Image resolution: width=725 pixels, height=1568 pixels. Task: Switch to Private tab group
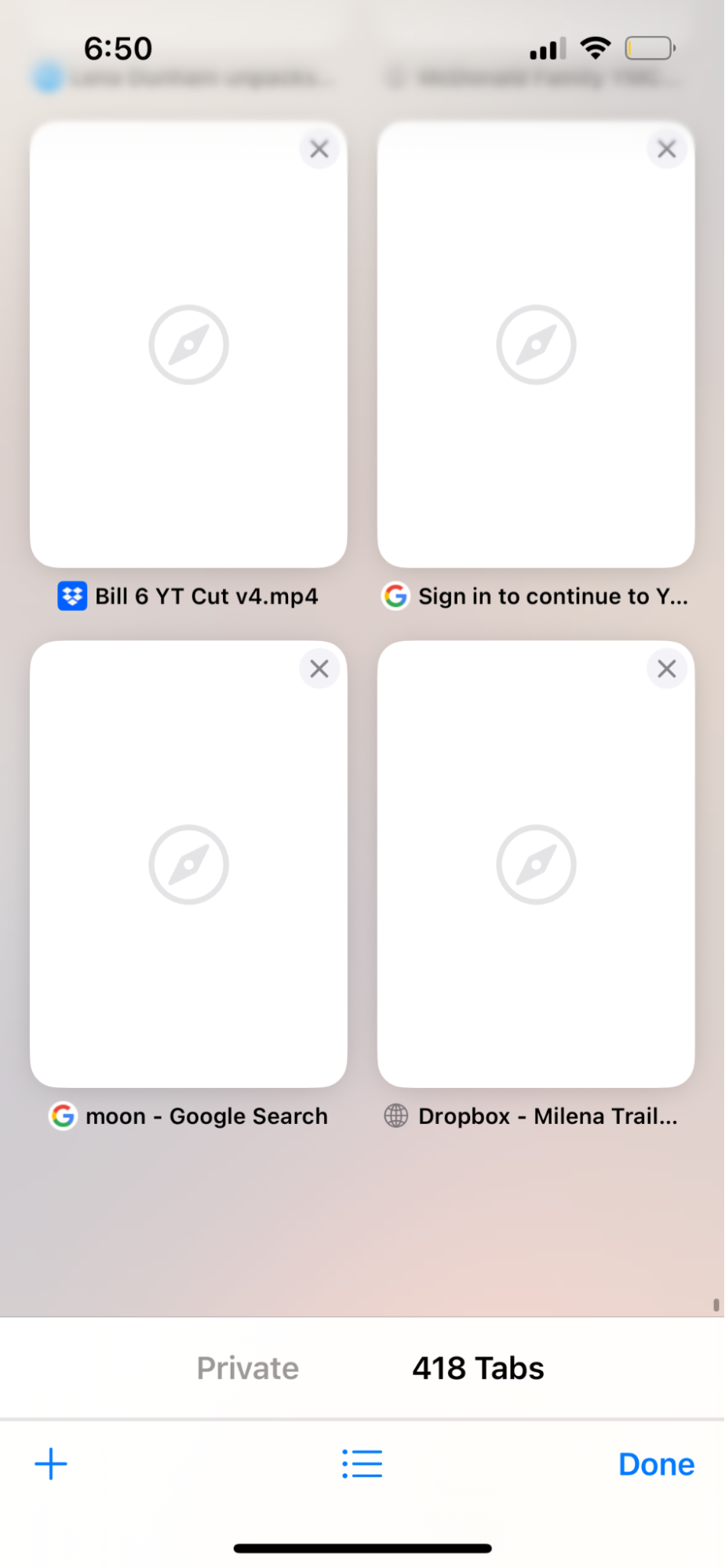point(247,1368)
